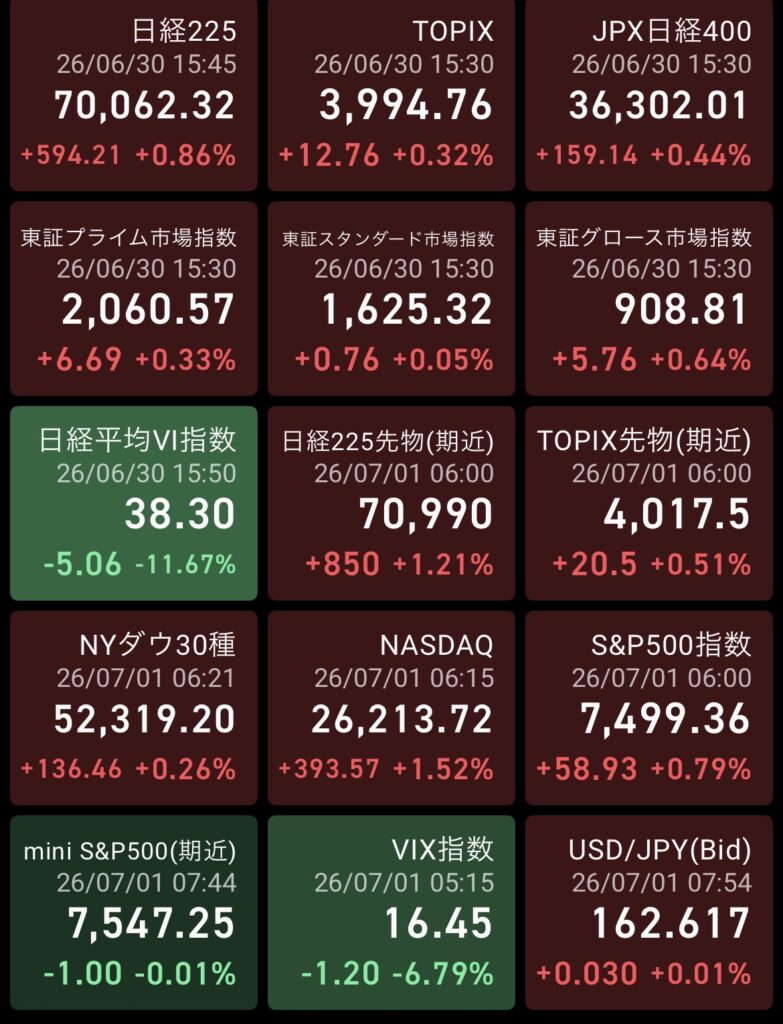View S&P500指数 details

pos(649,707)
